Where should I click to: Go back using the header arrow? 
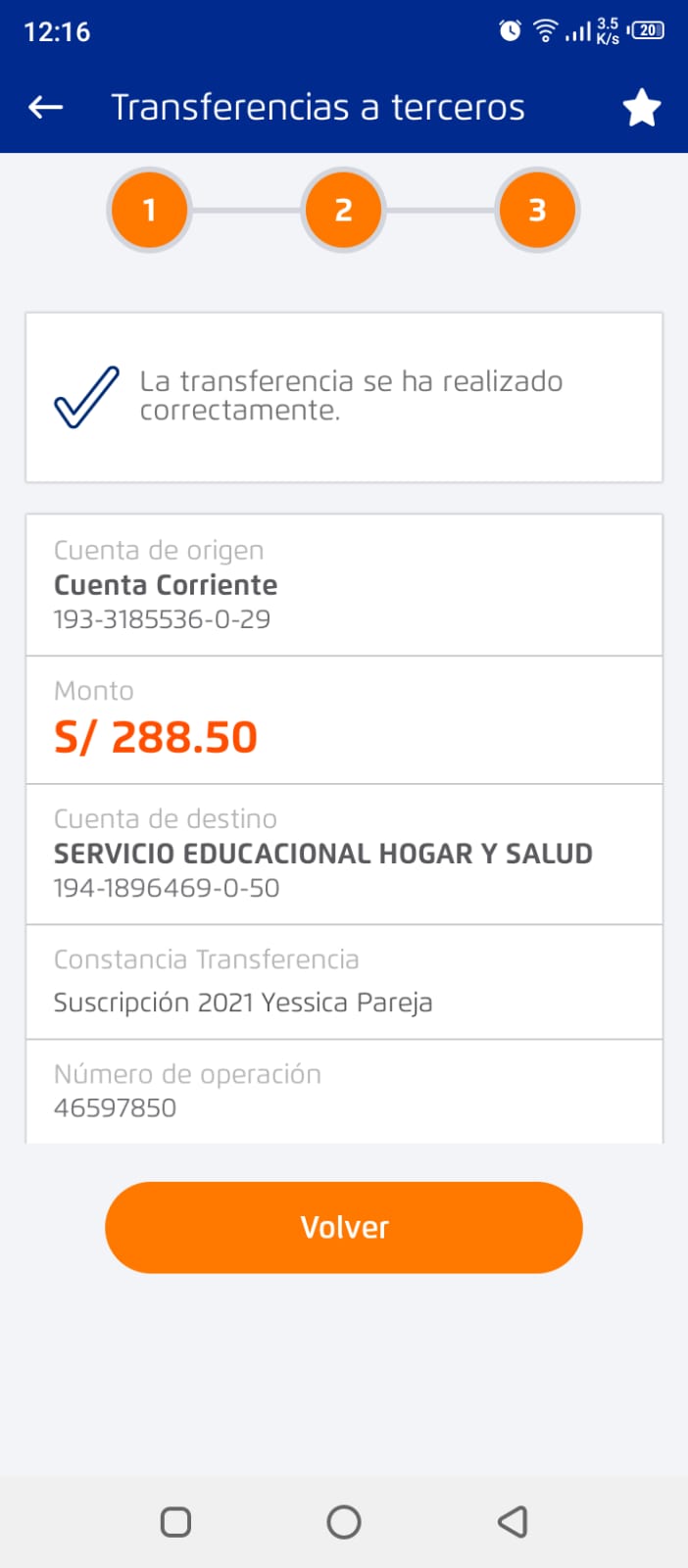click(x=46, y=107)
